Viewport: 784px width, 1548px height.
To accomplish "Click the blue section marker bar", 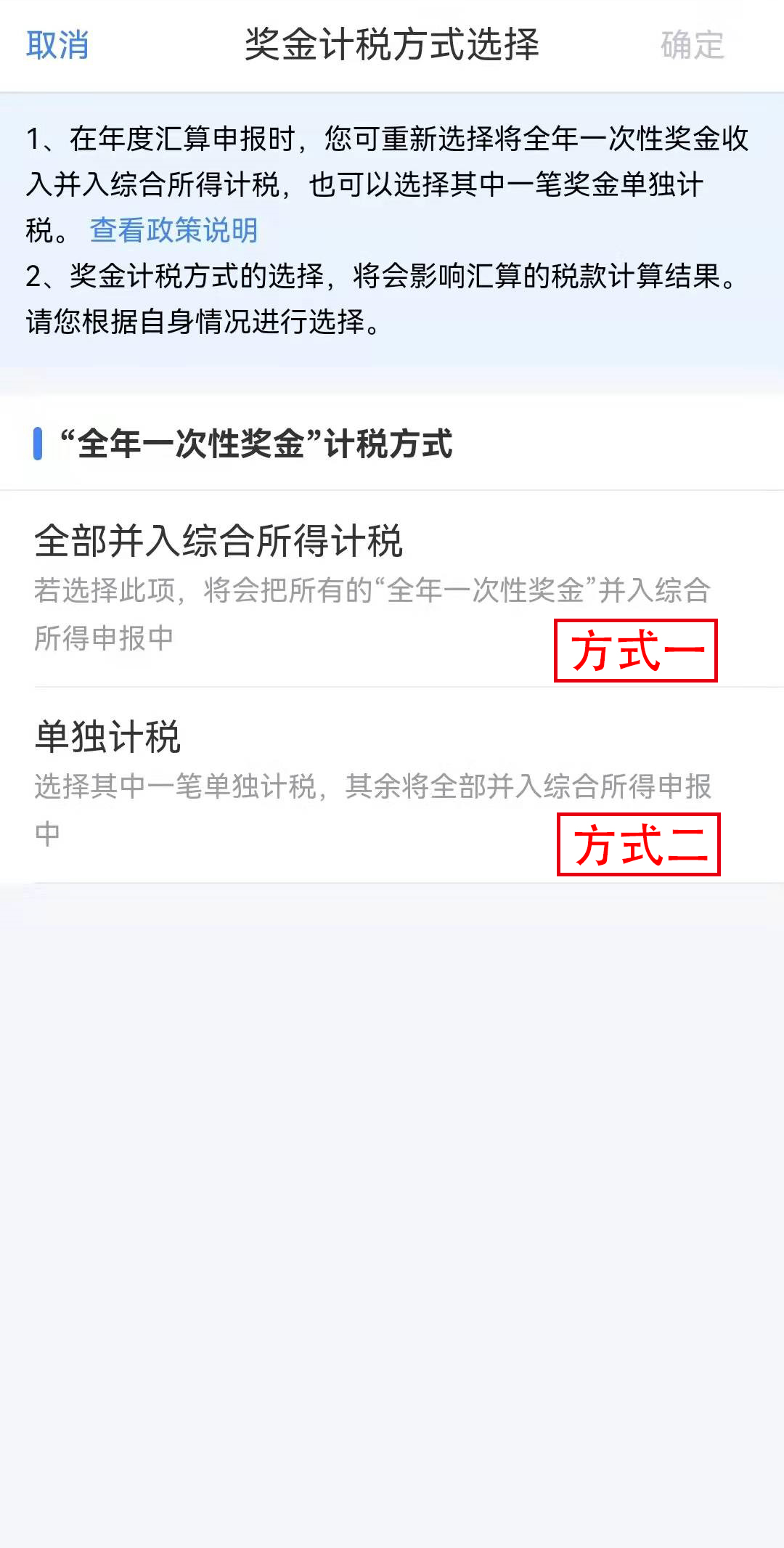I will (38, 443).
